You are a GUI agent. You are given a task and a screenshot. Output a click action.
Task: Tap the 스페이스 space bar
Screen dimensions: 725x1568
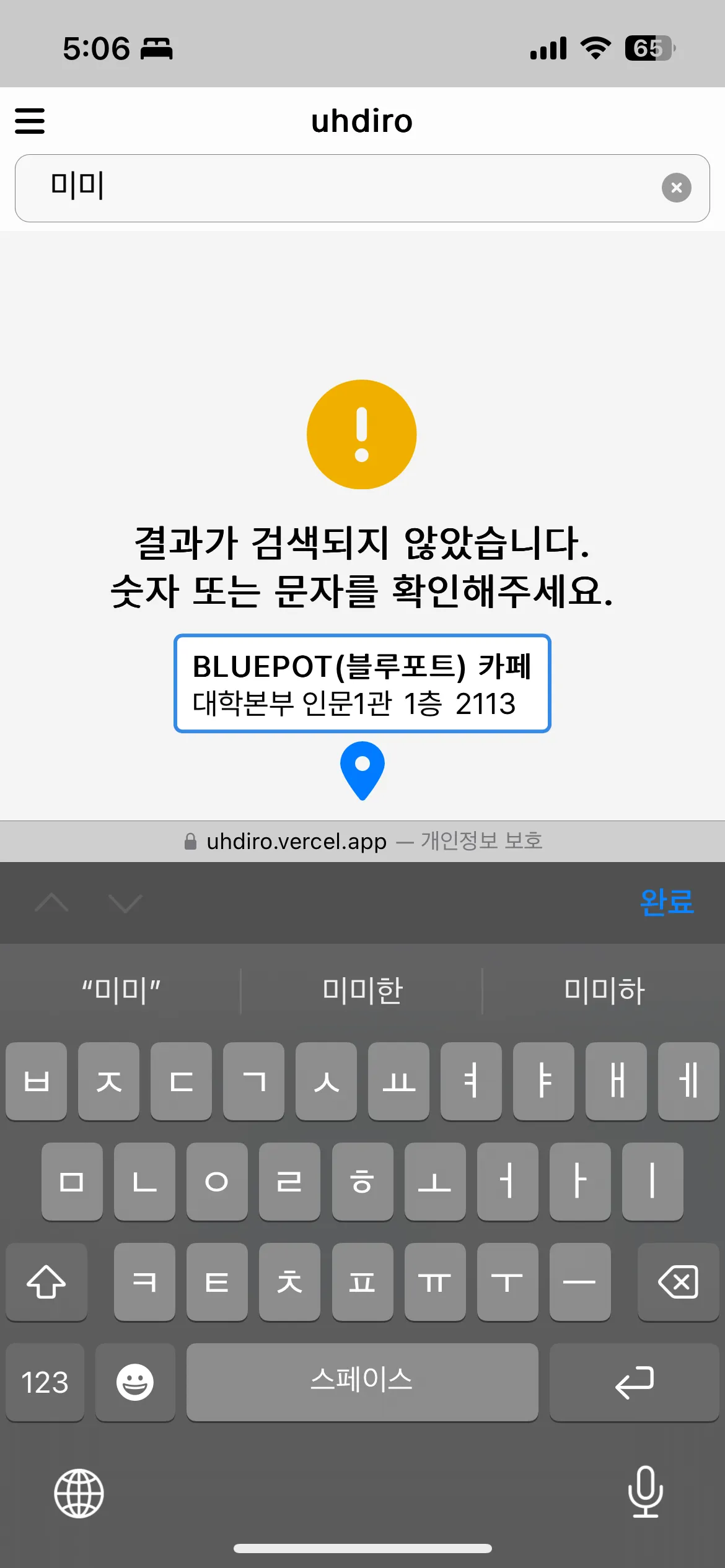pos(362,1382)
